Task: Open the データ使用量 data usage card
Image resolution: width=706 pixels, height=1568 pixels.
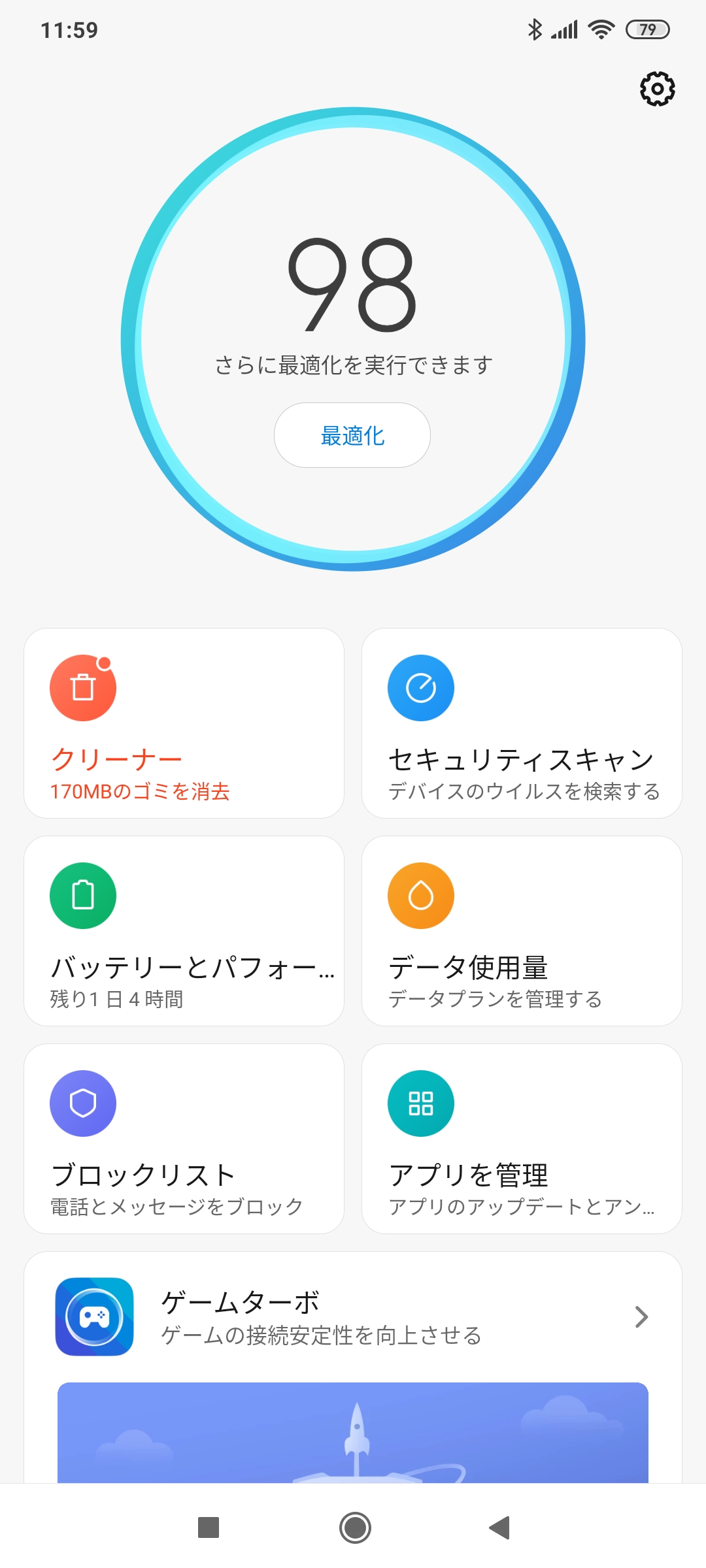Action: (x=522, y=931)
